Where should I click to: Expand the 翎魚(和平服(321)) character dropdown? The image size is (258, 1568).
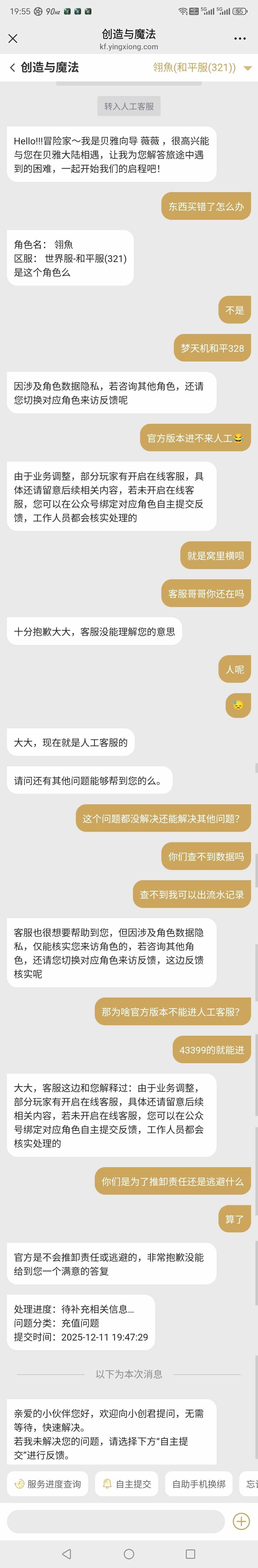point(247,68)
